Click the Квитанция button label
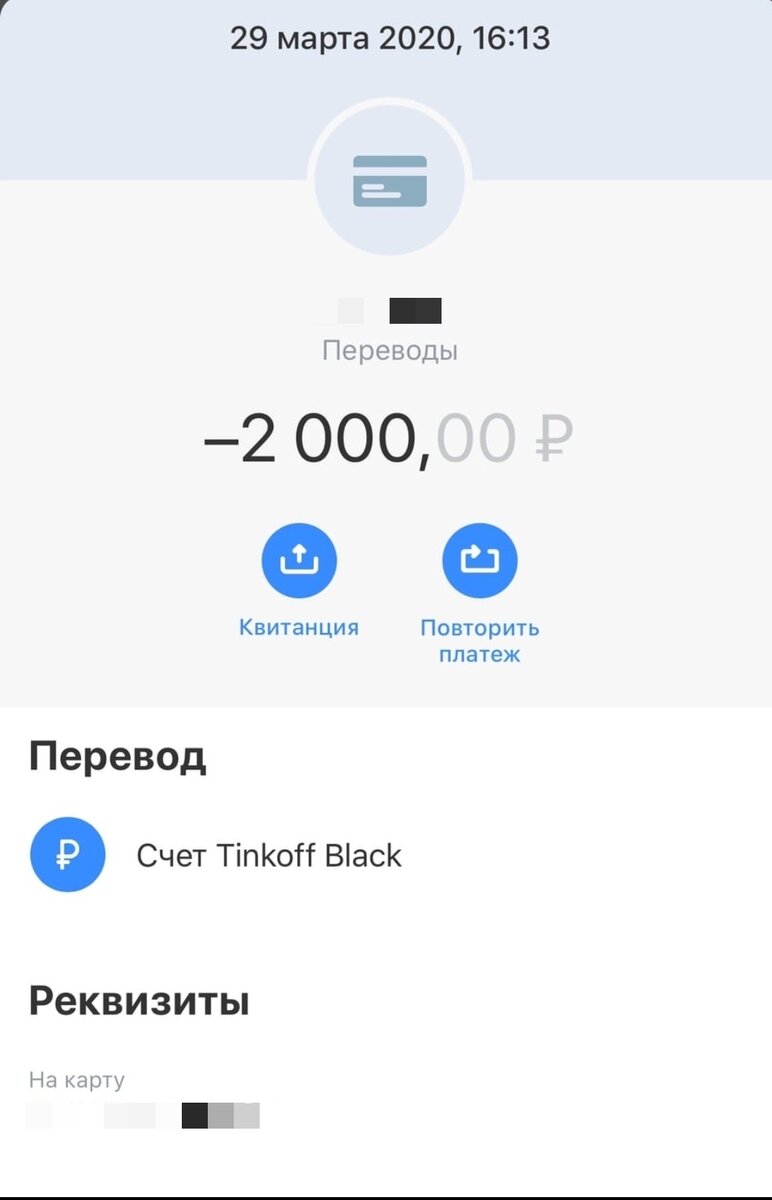 tap(300, 627)
